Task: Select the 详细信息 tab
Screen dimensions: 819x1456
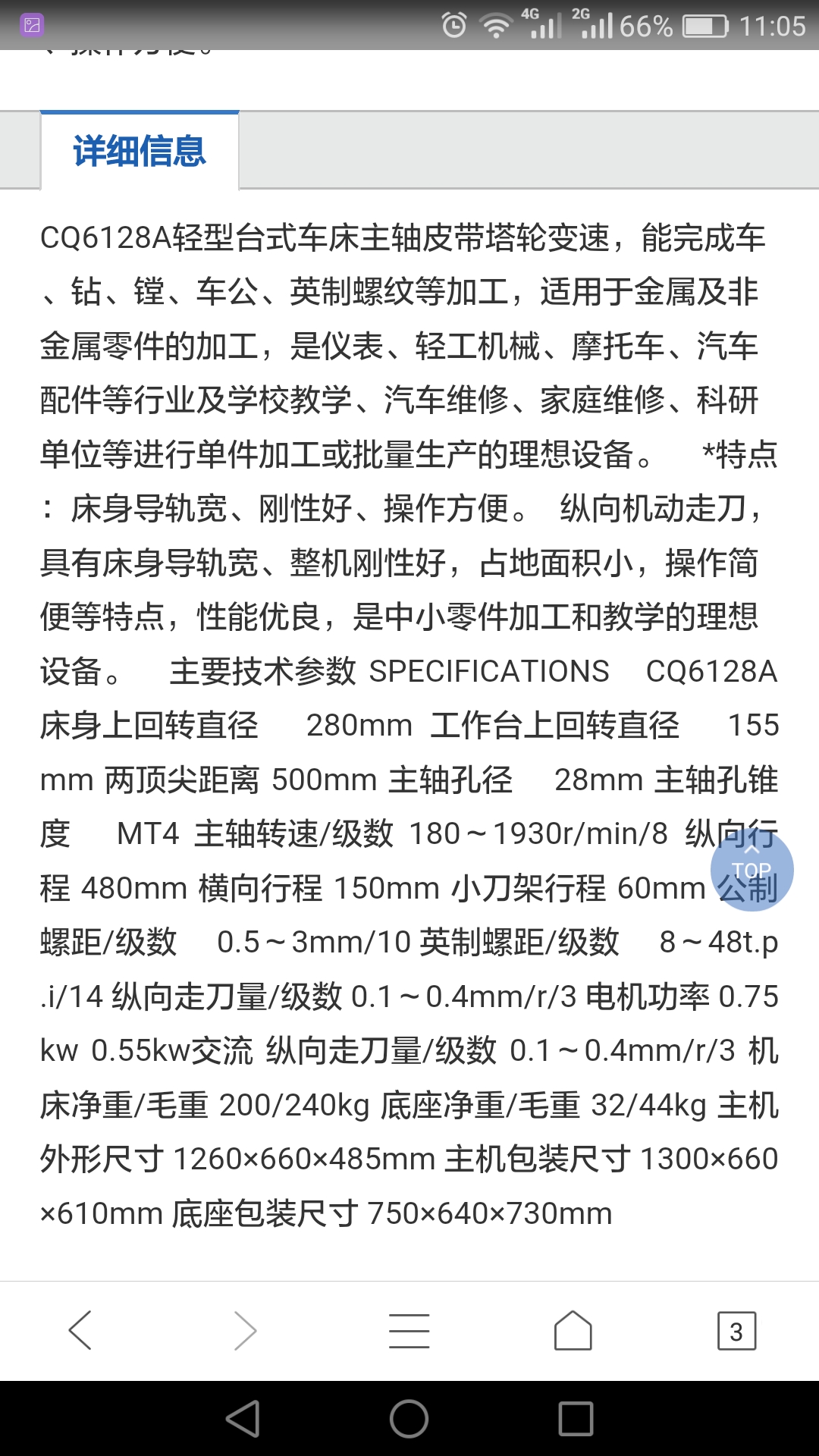Action: 140,151
